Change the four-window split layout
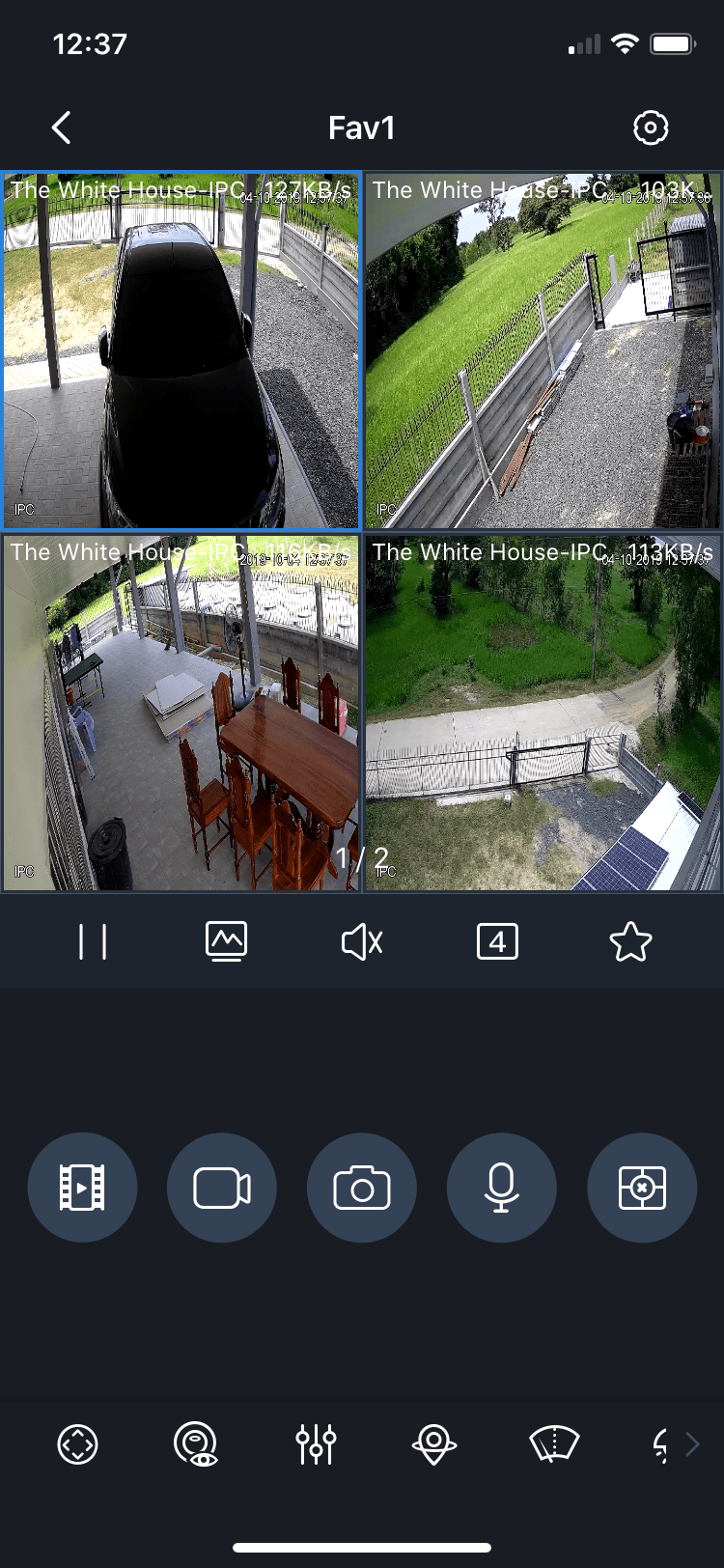The image size is (724, 1568). 497,941
